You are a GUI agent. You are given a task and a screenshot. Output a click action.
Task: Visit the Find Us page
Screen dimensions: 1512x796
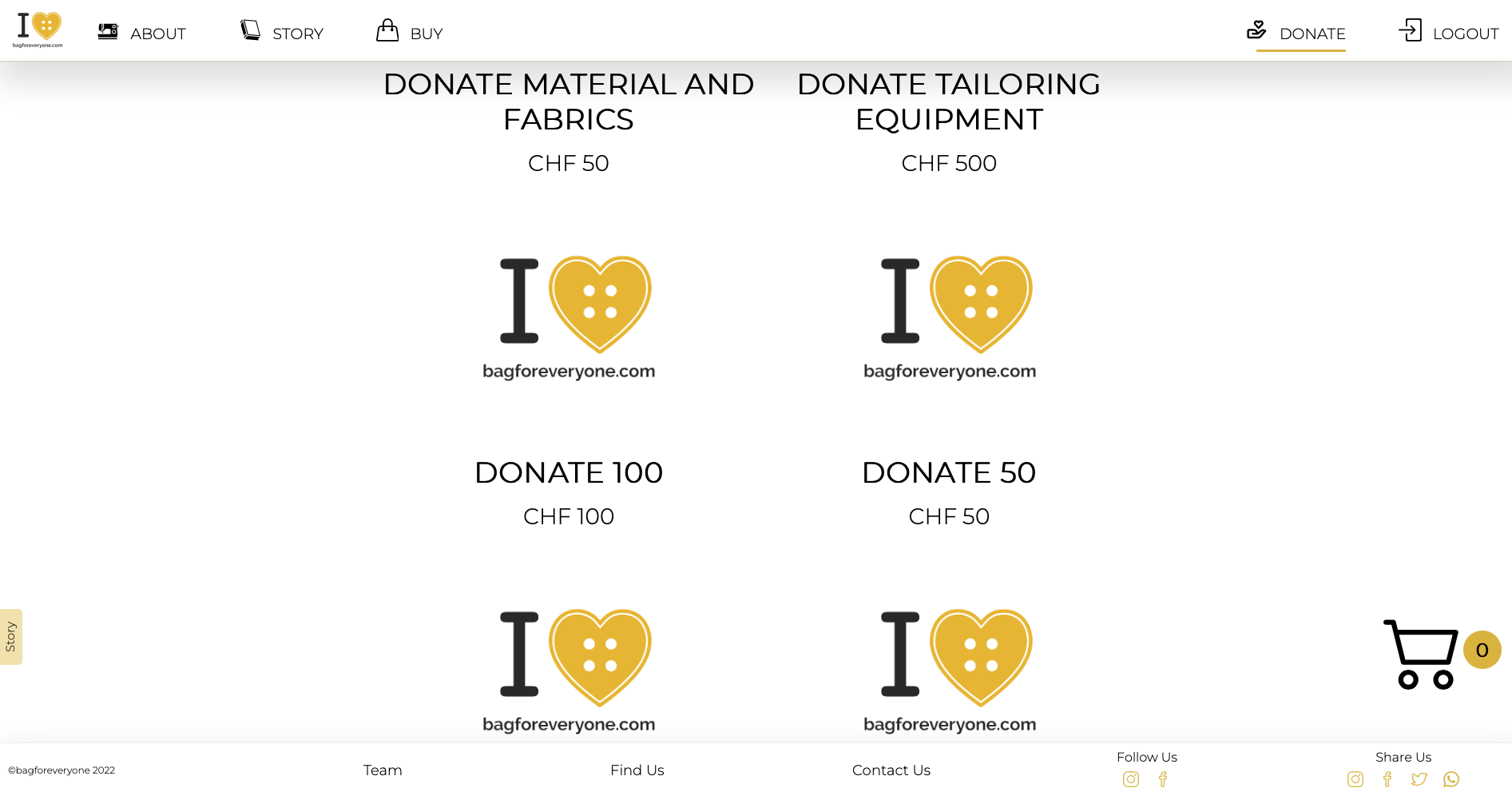[637, 770]
